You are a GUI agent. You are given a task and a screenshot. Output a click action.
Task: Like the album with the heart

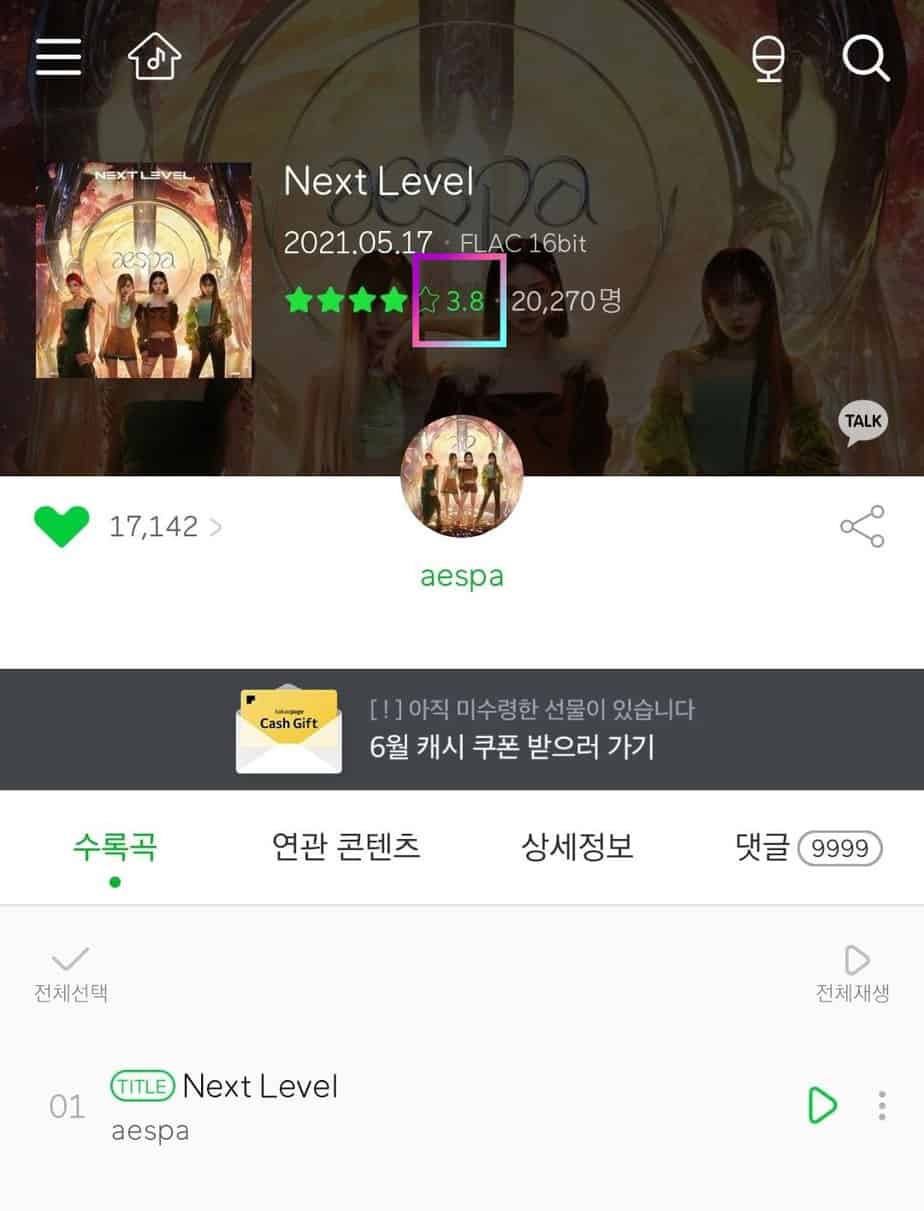click(62, 527)
